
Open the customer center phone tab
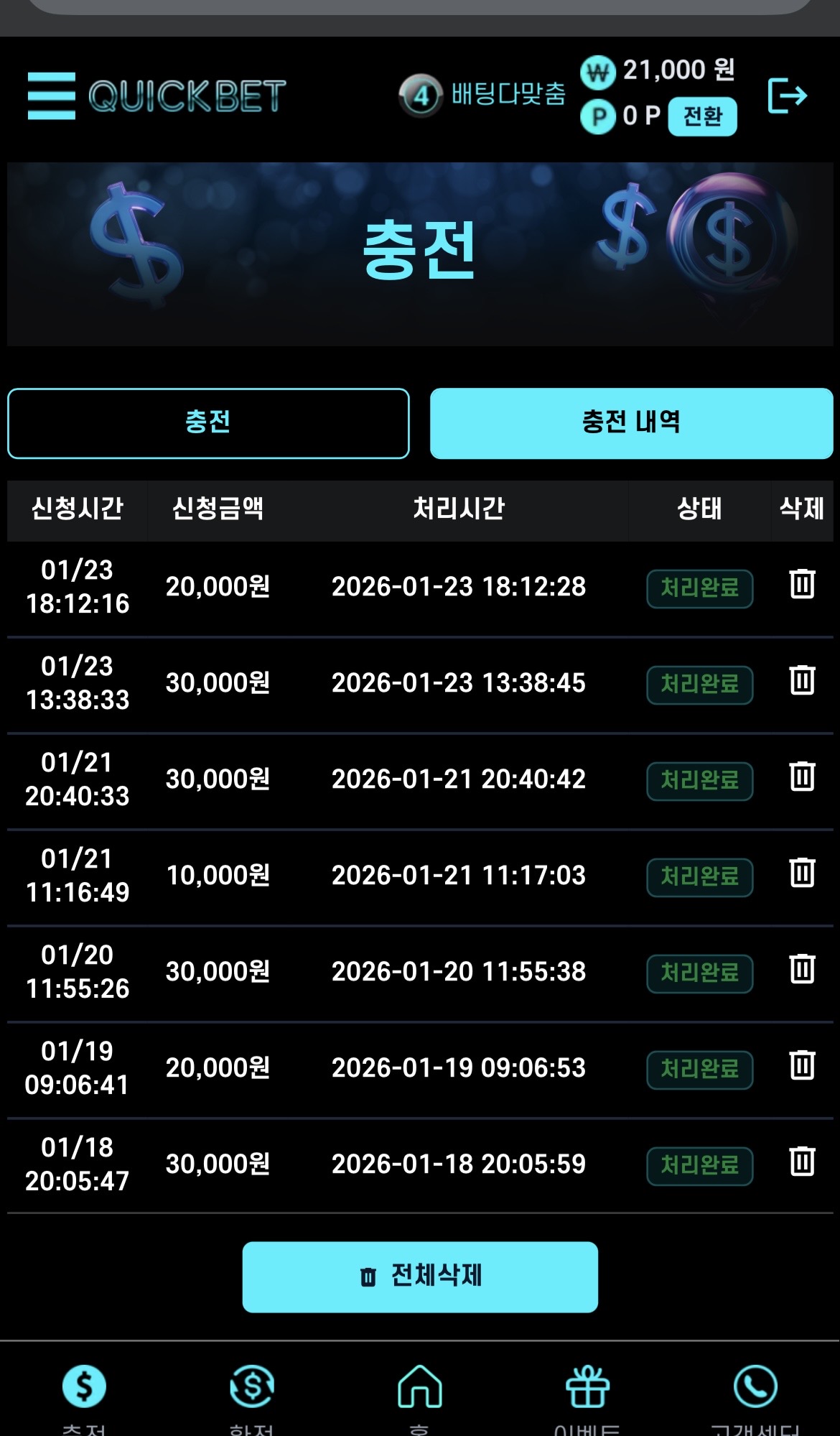755,1390
